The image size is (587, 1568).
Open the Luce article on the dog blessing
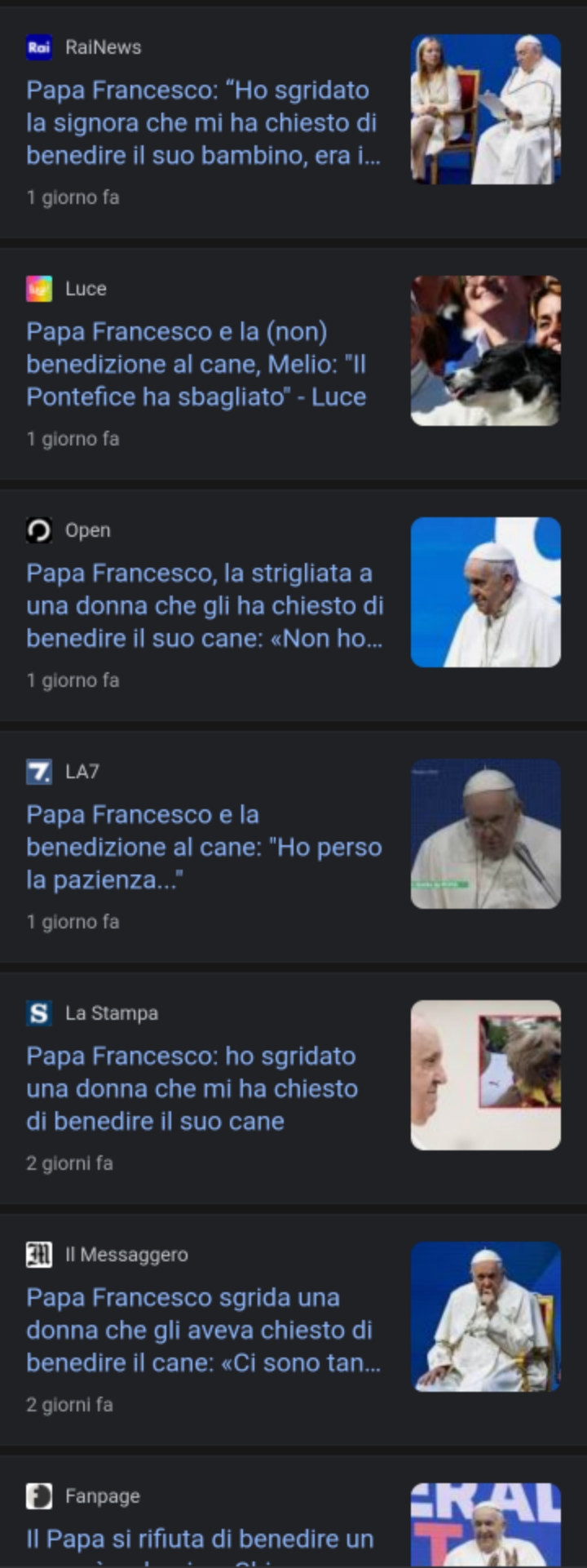(x=196, y=364)
